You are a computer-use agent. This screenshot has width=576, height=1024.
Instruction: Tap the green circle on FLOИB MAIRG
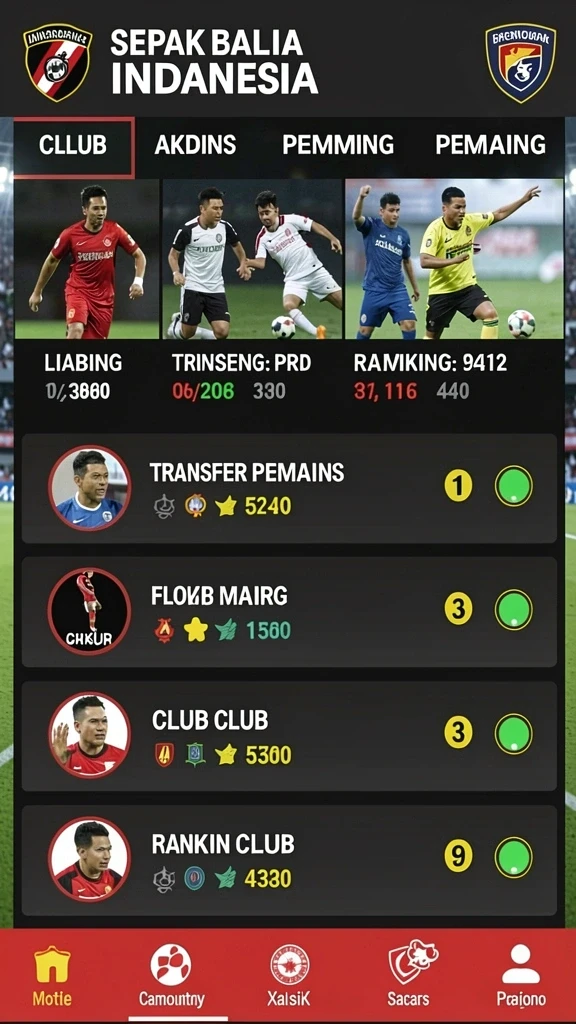point(513,610)
